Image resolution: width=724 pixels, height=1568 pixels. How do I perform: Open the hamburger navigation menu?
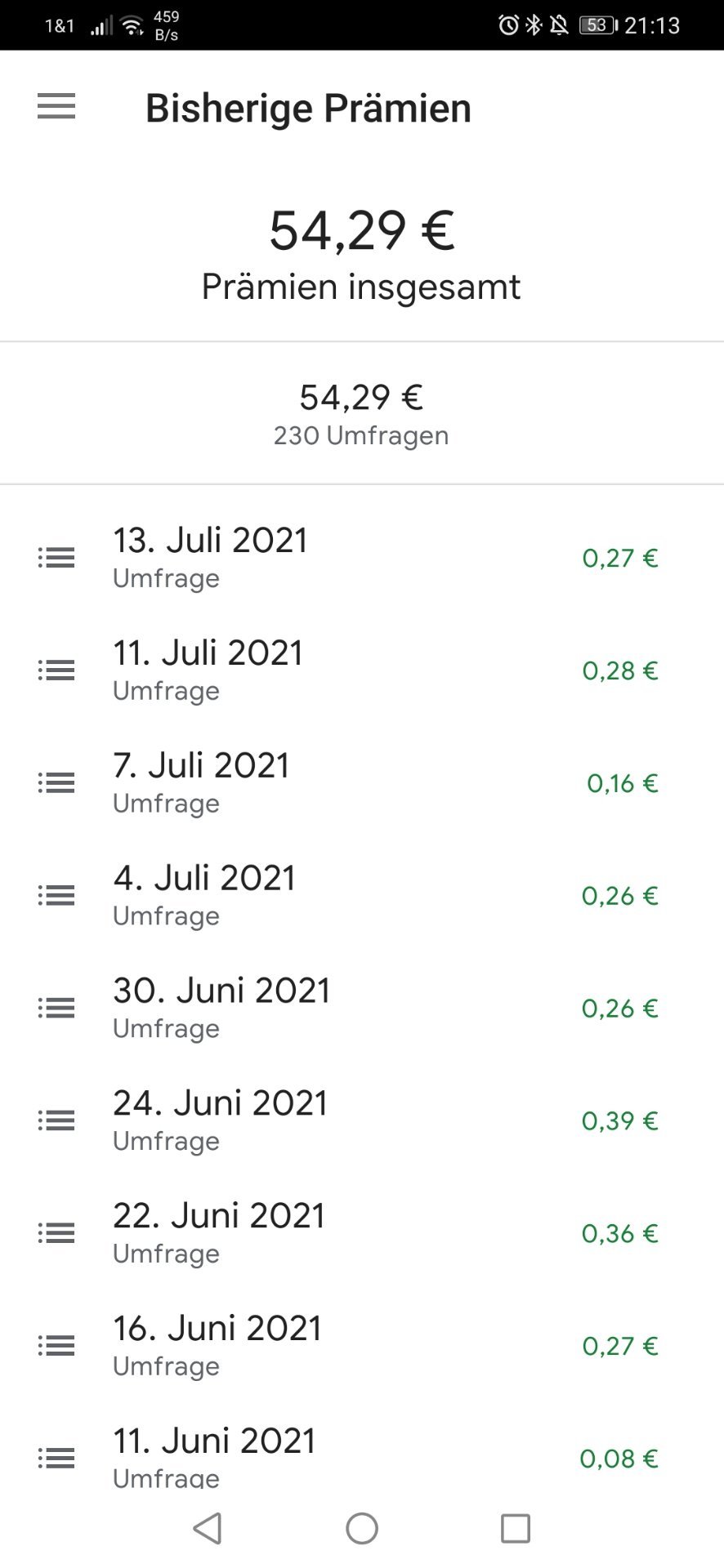pos(56,107)
